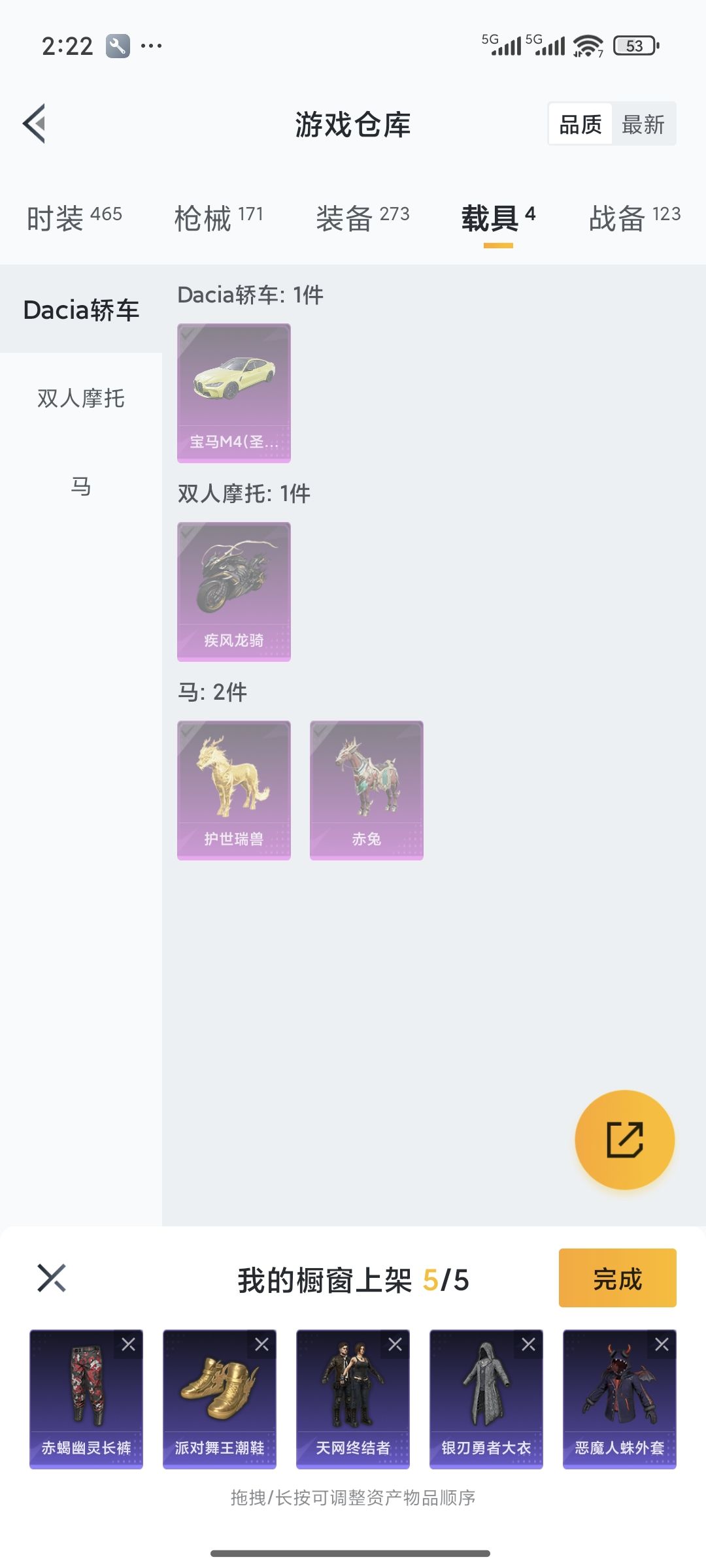The width and height of the screenshot is (706, 1568).
Task: Switch to the 时装 tab
Action: click(75, 218)
